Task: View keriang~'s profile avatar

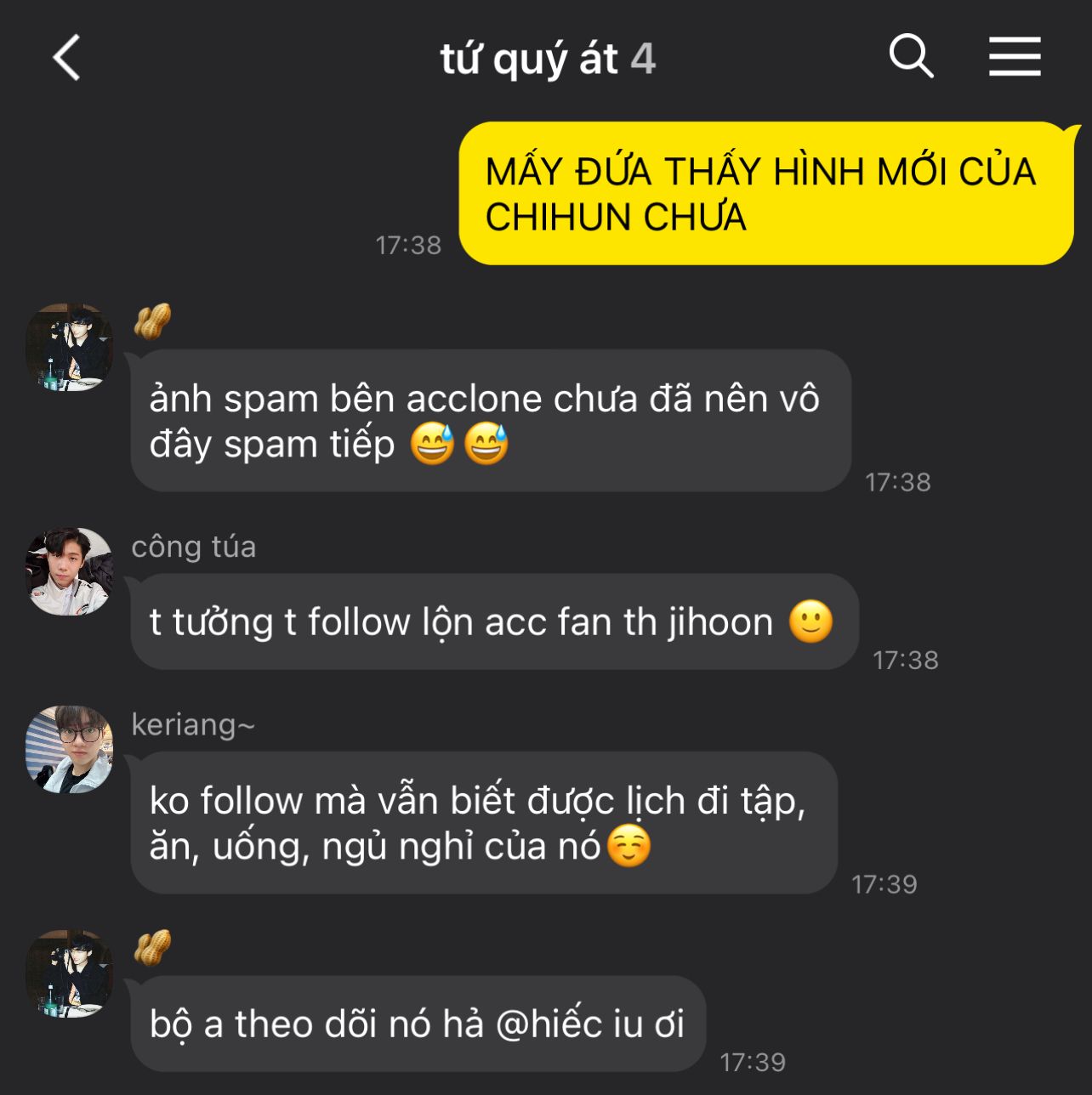Action: [x=70, y=749]
